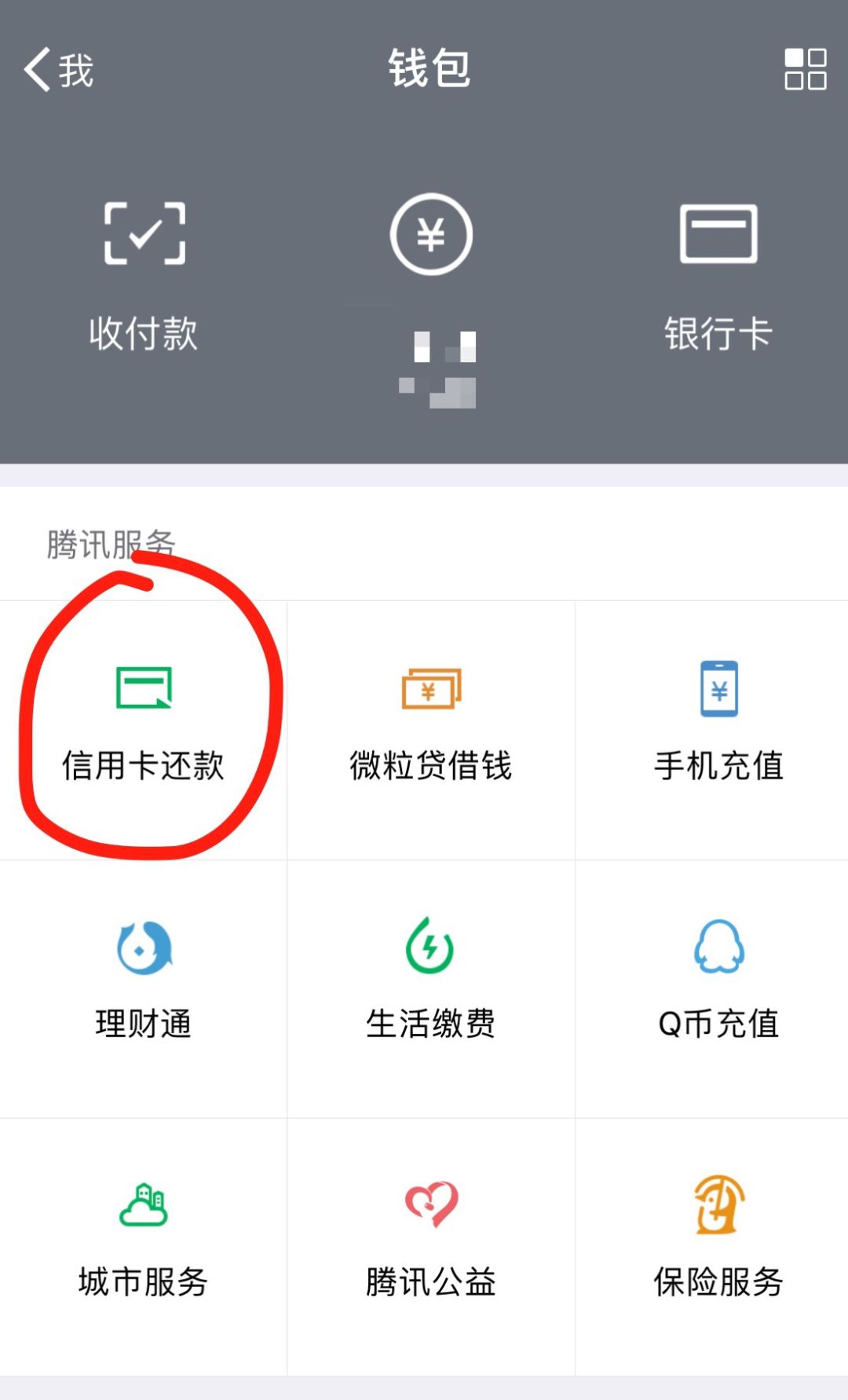This screenshot has width=848, height=1400.
Task: Choose 生活缴费 utility payments
Action: click(x=431, y=984)
